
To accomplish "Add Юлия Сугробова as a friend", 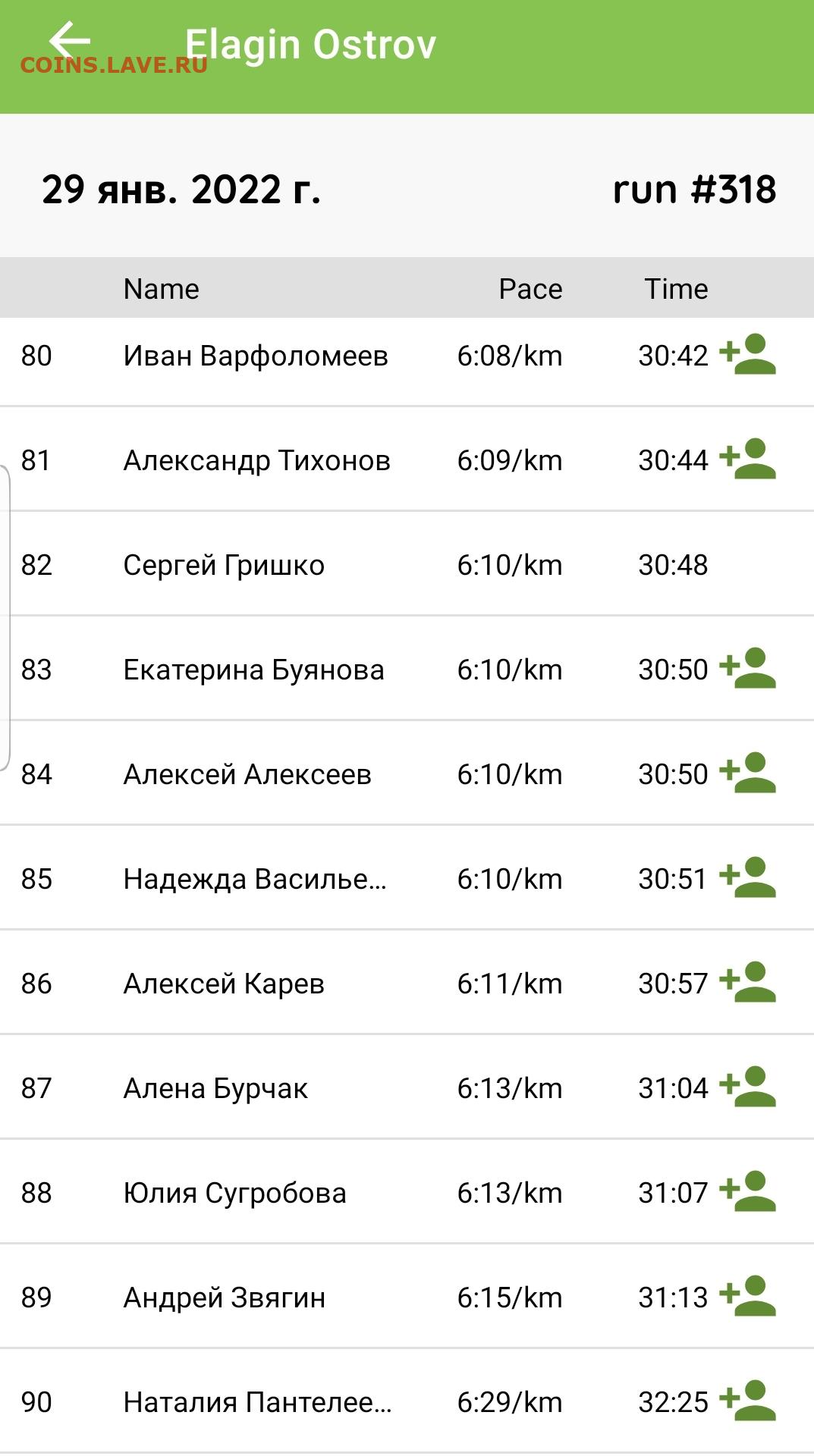I will (747, 1192).
